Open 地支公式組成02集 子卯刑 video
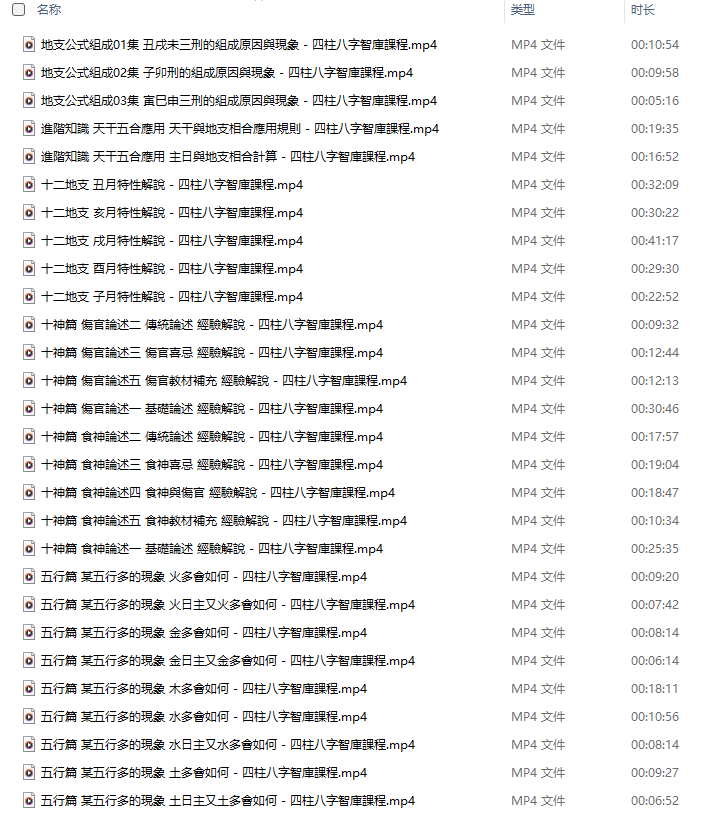Image resolution: width=725 pixels, height=823 pixels. coord(226,73)
